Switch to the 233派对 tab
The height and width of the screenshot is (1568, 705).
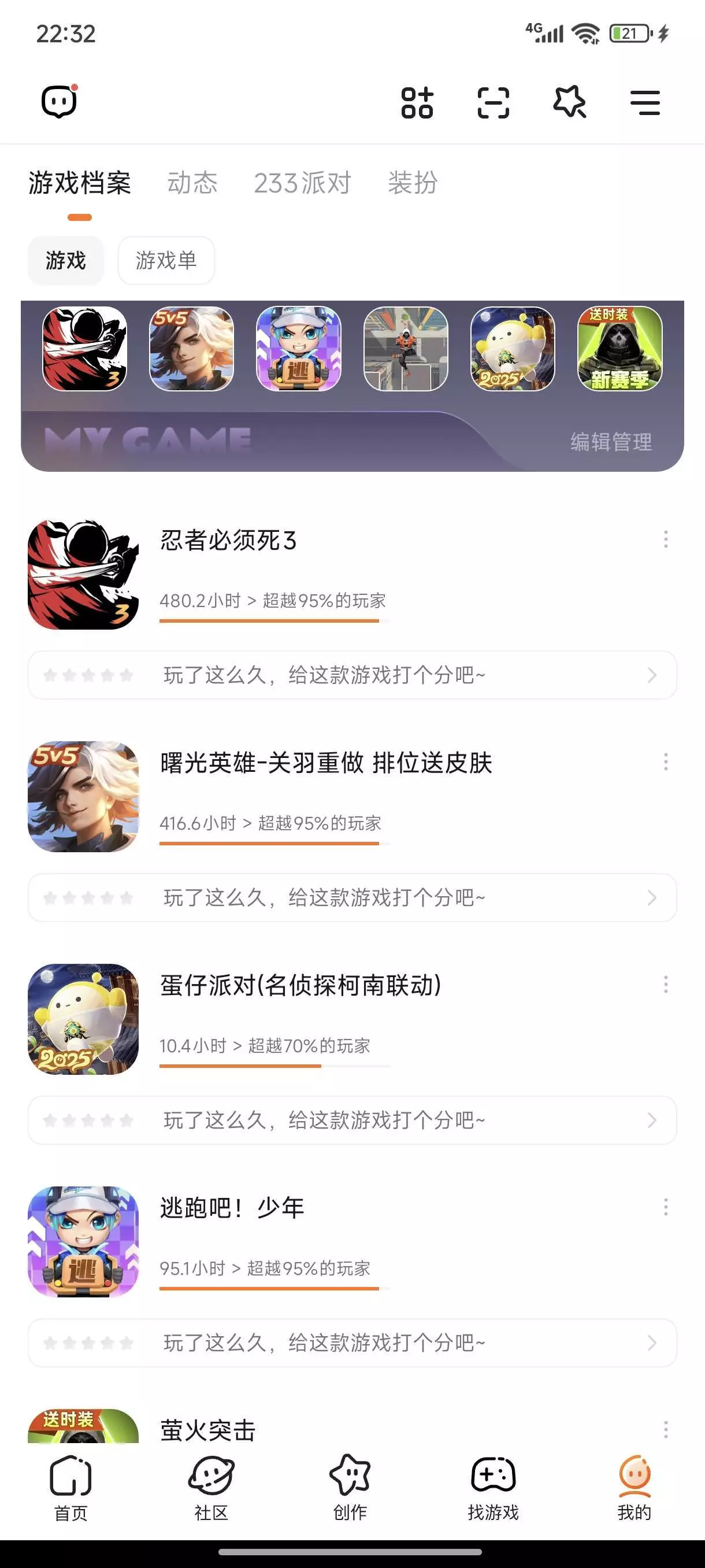(302, 183)
